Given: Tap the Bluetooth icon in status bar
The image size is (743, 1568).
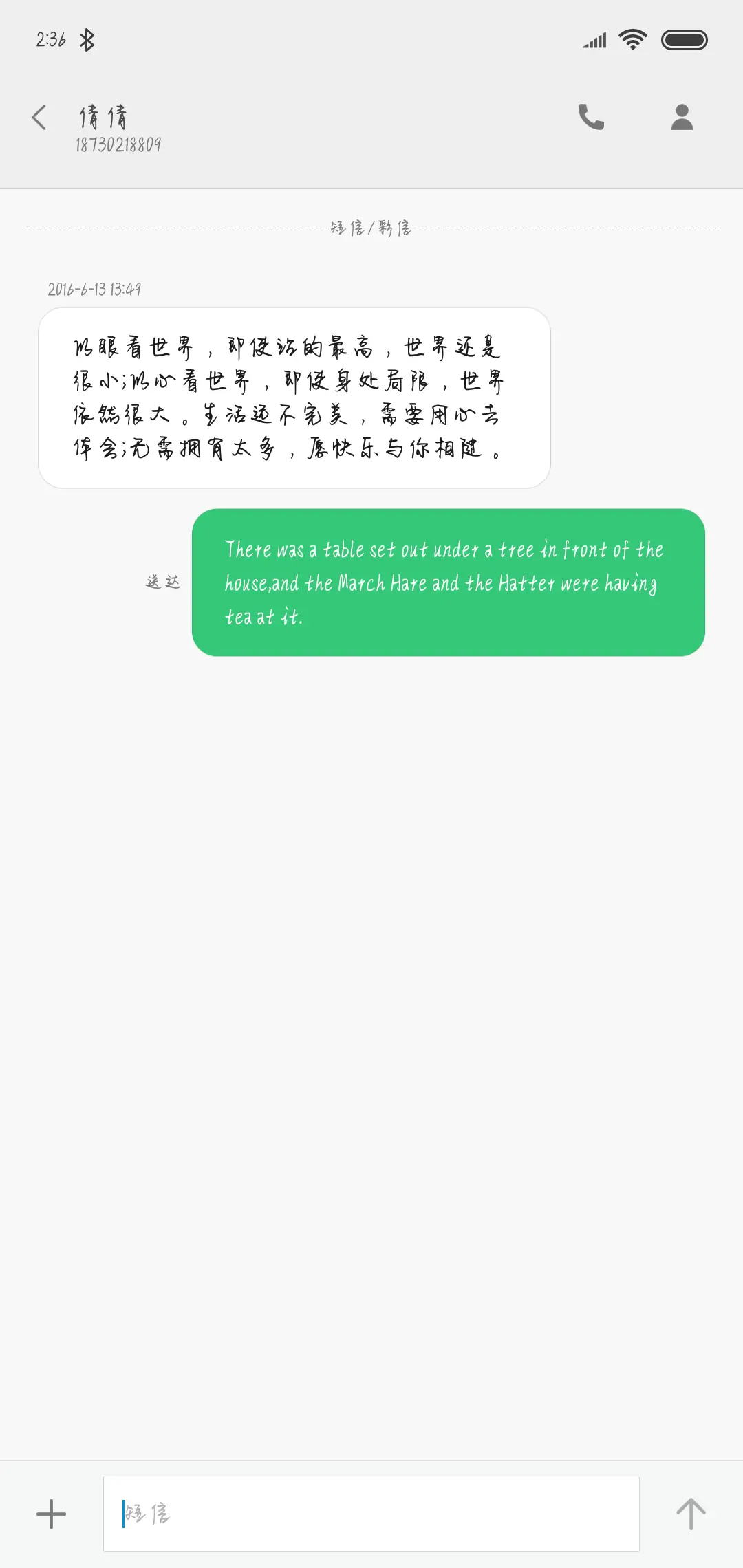Looking at the screenshot, I should coord(87,39).
